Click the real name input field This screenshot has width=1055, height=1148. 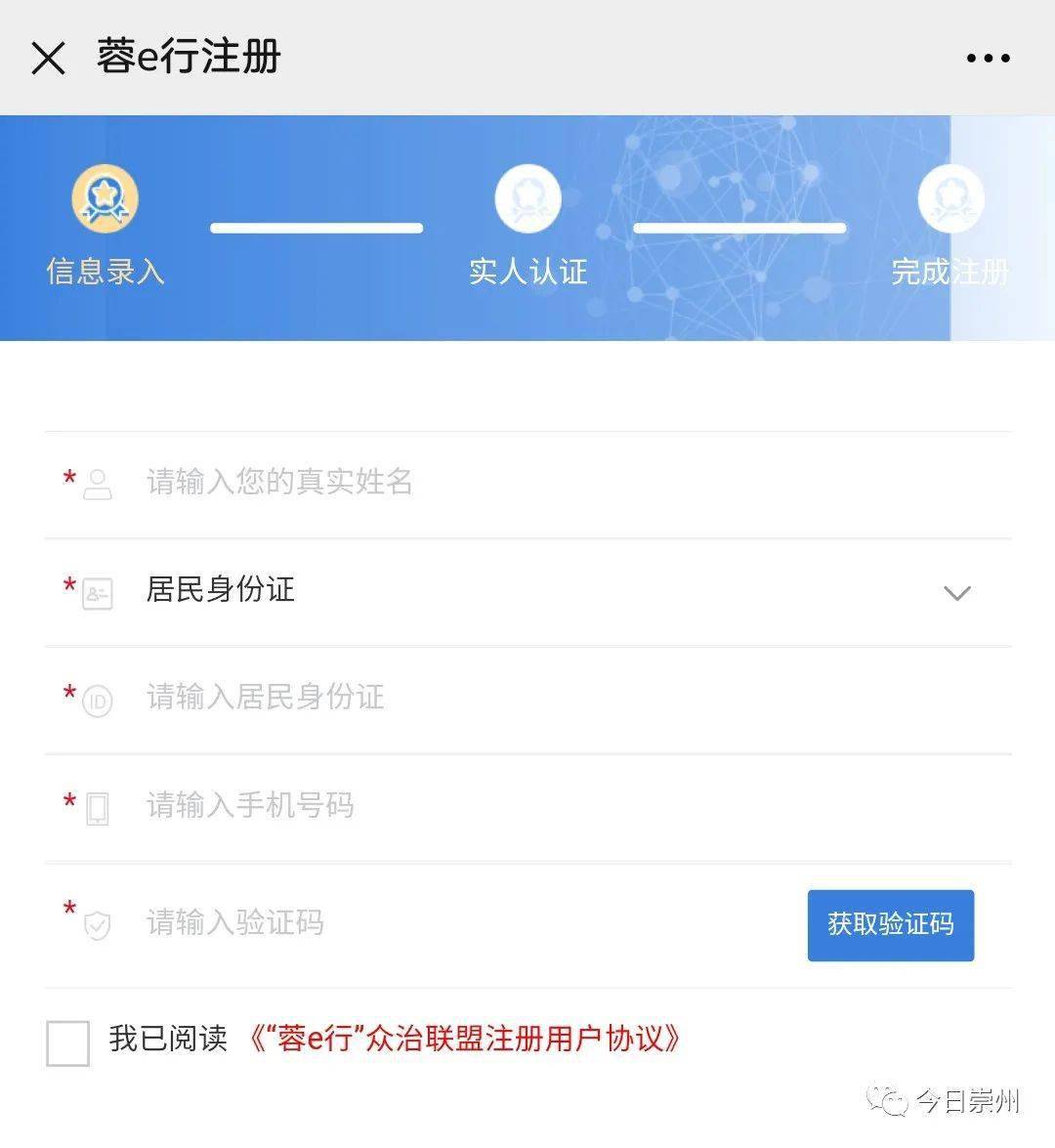tap(391, 483)
